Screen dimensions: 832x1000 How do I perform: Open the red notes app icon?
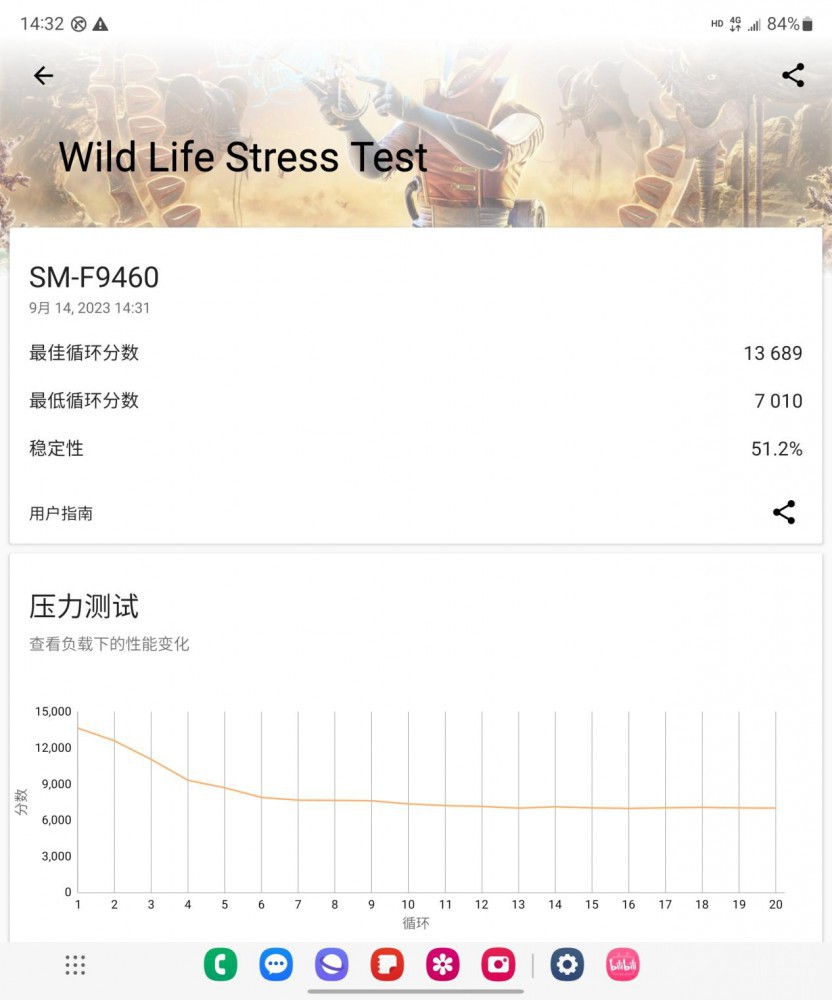coord(387,965)
